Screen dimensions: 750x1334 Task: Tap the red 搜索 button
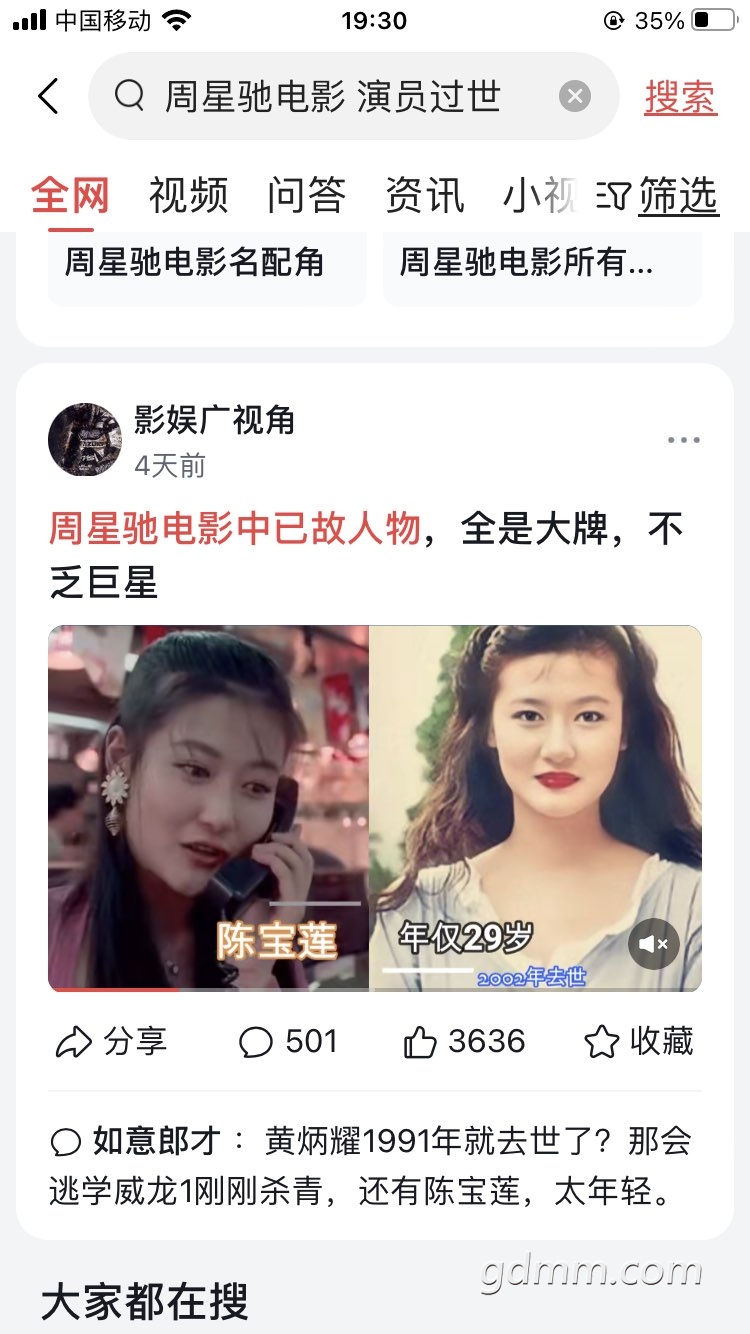pos(680,98)
